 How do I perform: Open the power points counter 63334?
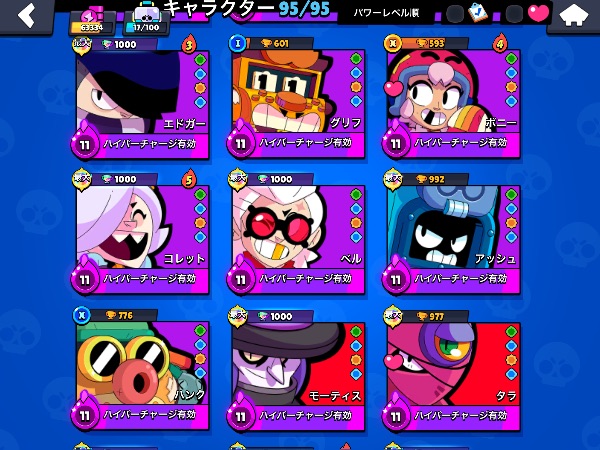pos(92,22)
